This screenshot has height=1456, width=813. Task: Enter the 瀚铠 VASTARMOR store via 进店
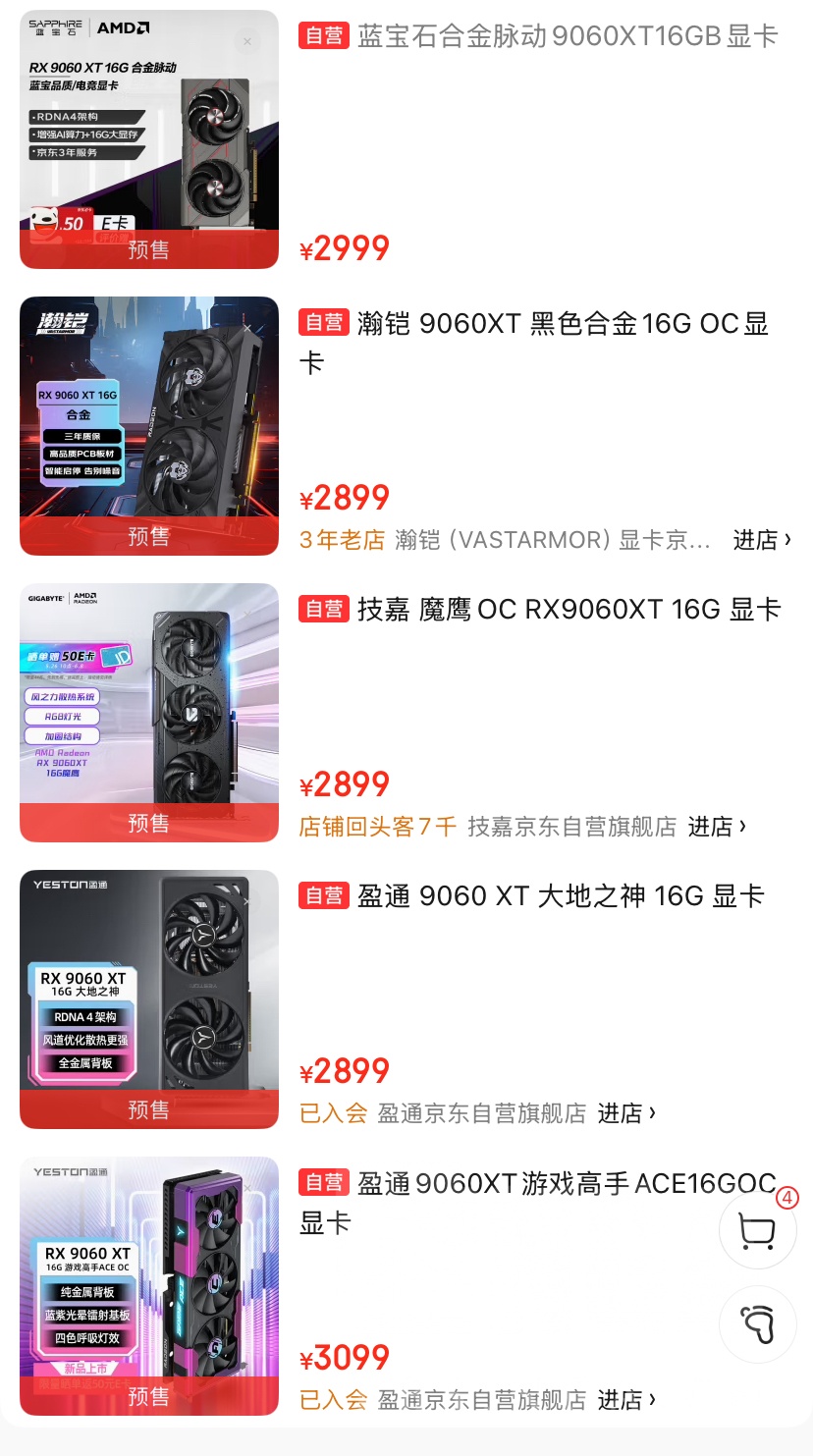(754, 539)
